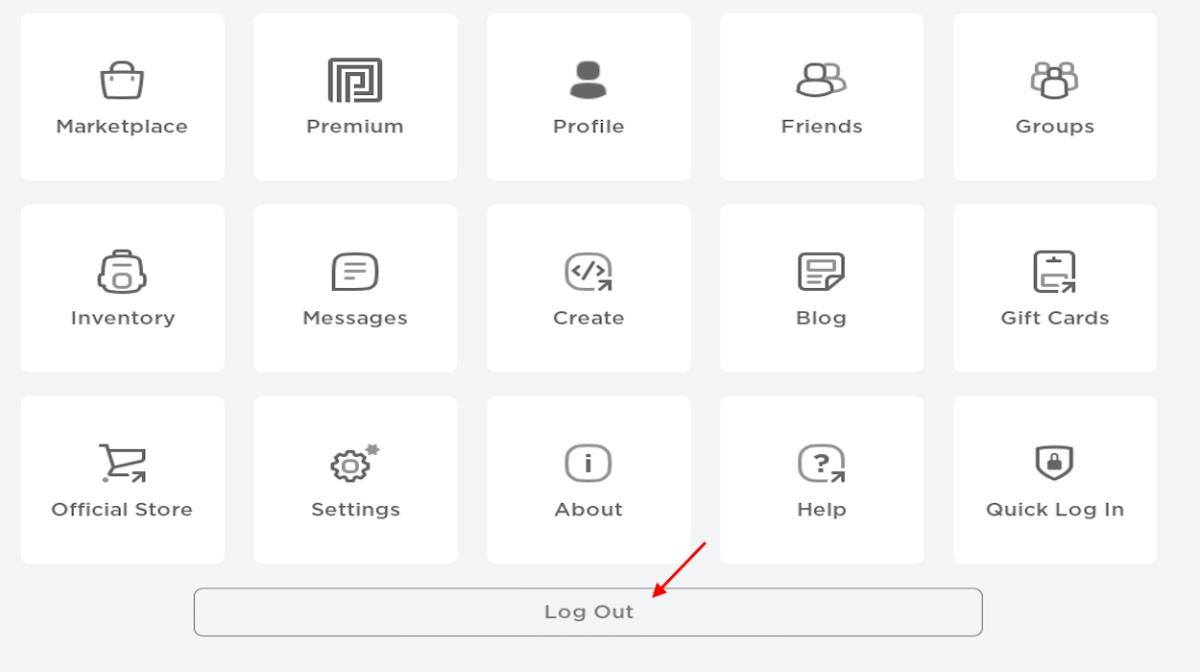Open Settings

(x=355, y=480)
